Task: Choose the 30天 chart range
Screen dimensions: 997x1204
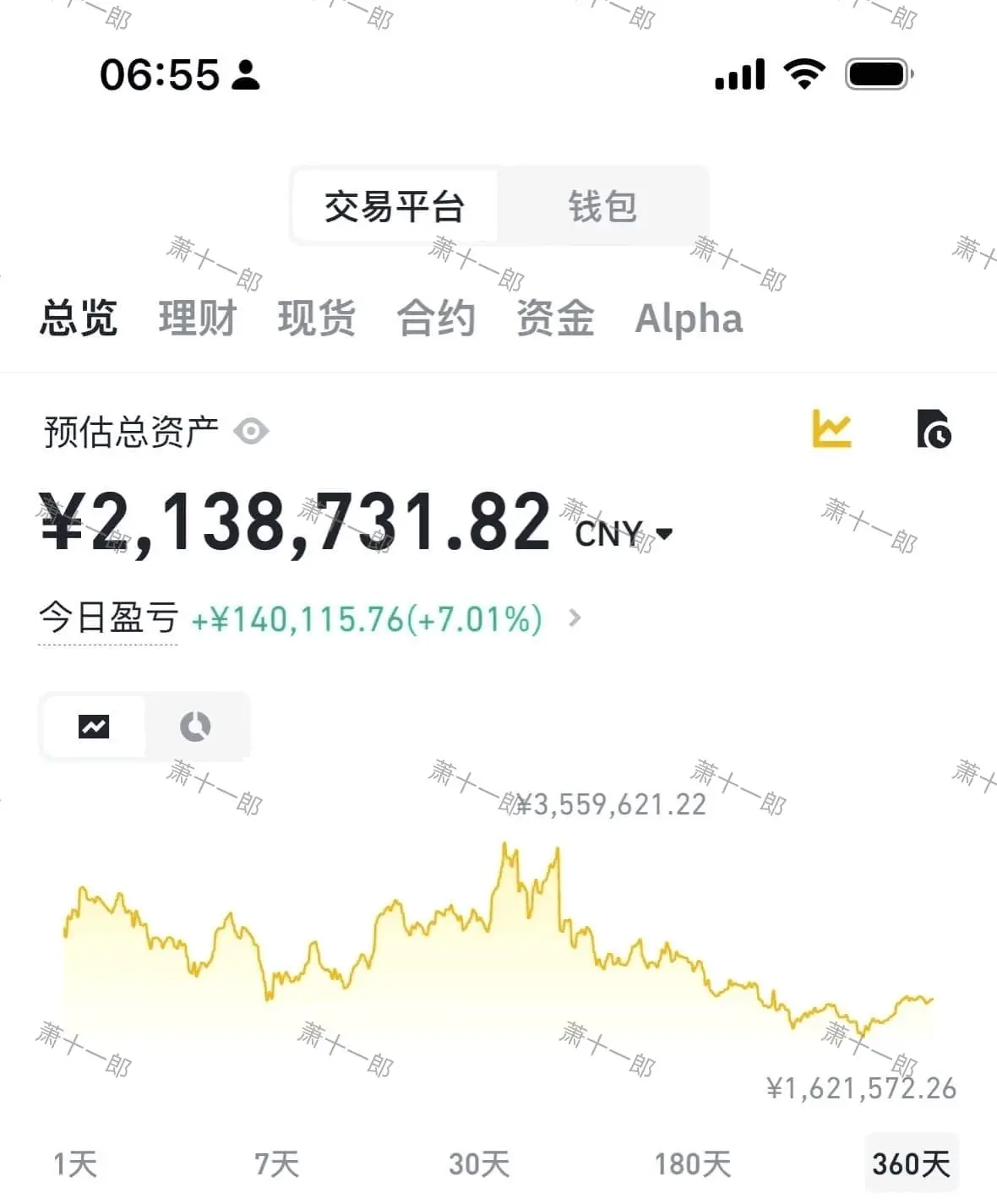Action: click(479, 1164)
